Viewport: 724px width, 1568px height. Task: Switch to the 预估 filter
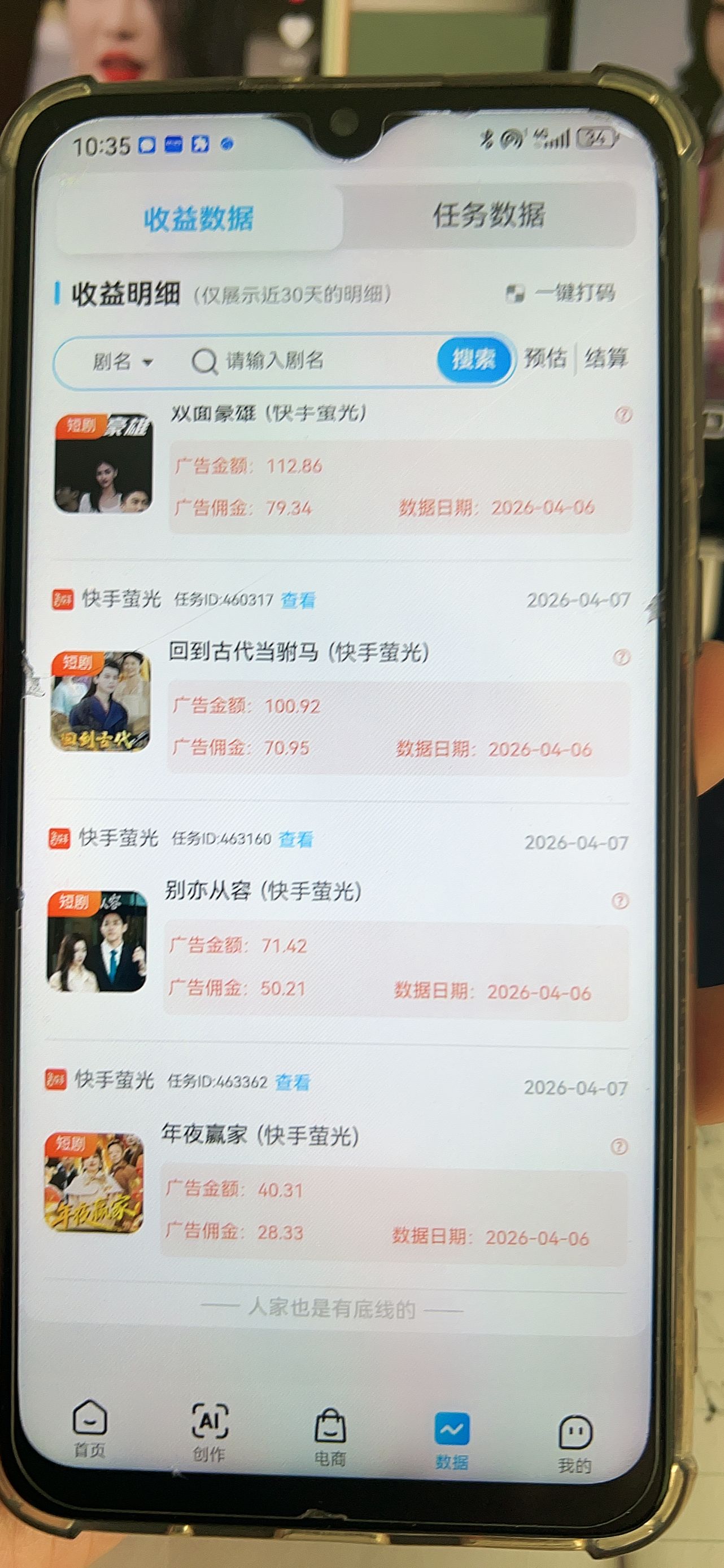click(x=545, y=357)
